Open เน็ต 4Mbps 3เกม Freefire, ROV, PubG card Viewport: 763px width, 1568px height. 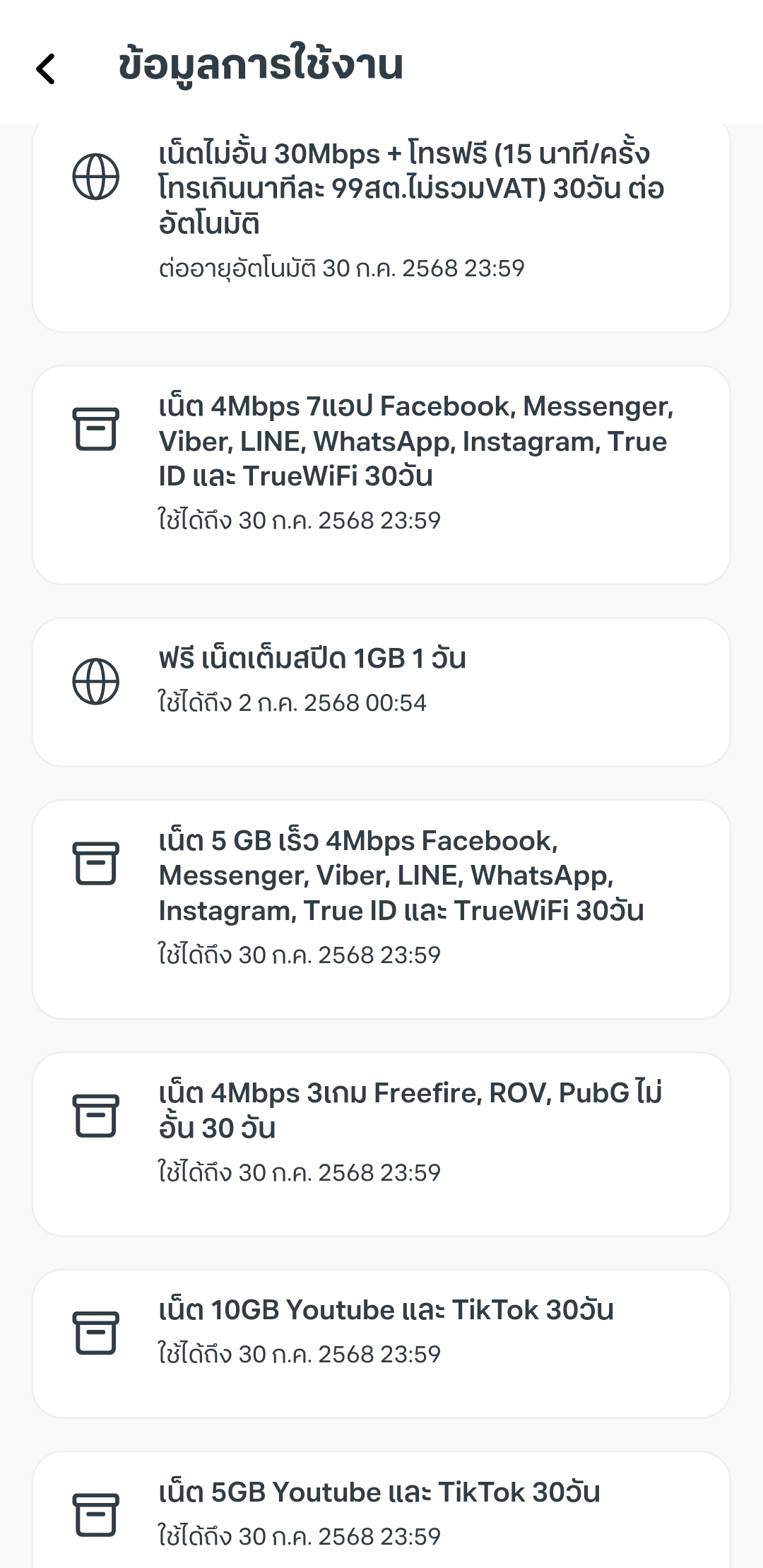pyautogui.click(x=381, y=1144)
